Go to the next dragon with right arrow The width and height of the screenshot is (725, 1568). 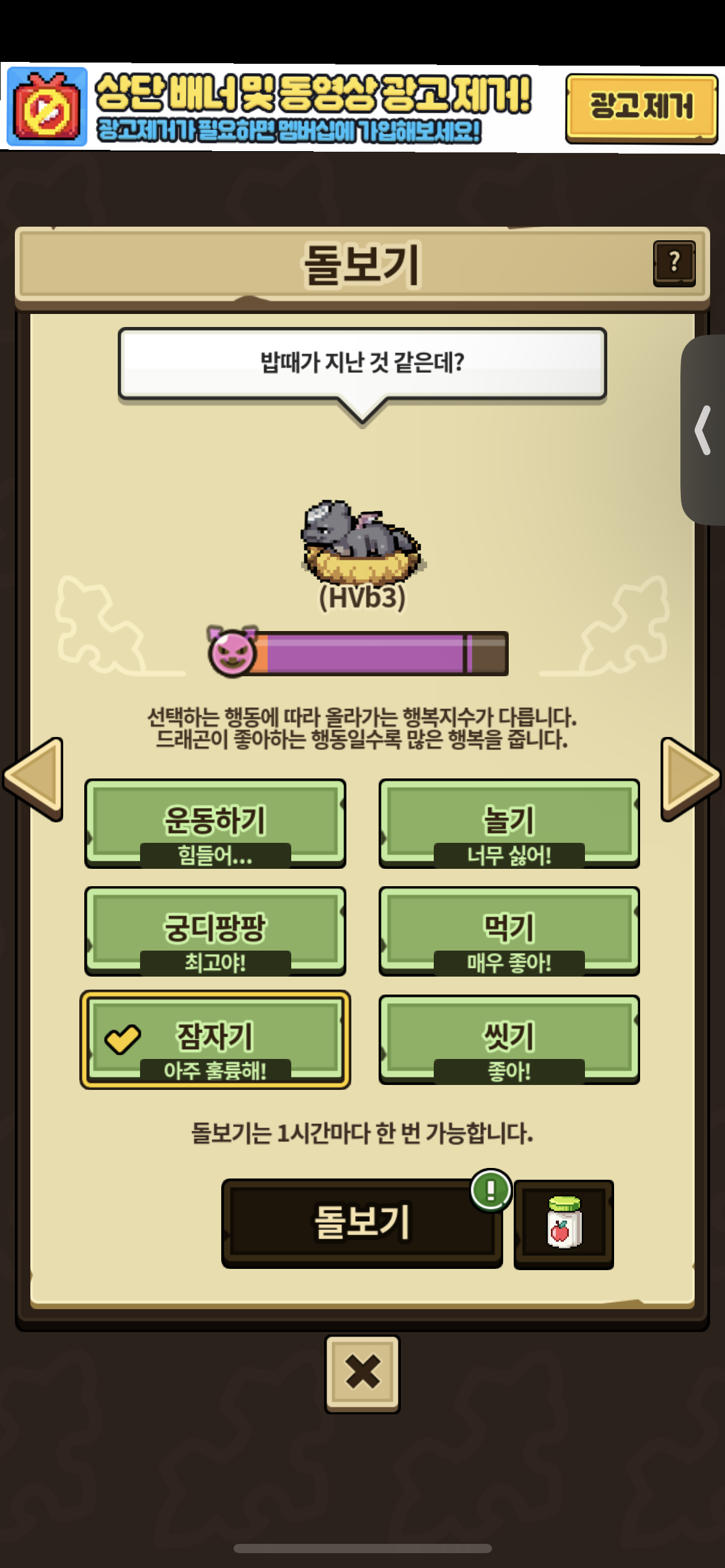tap(690, 778)
